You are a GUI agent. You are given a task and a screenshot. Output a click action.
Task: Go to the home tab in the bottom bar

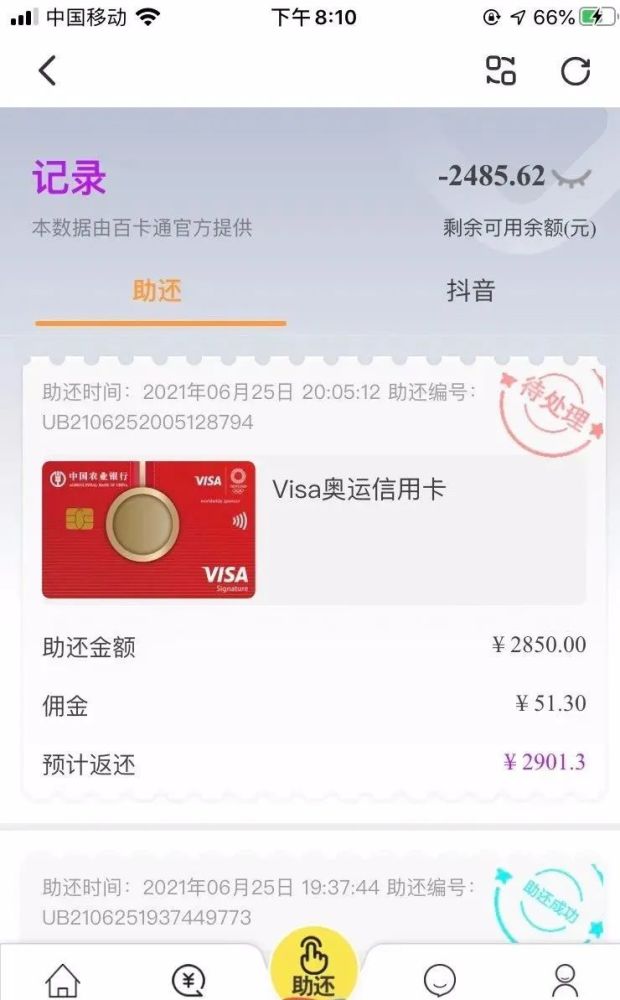[x=62, y=979]
